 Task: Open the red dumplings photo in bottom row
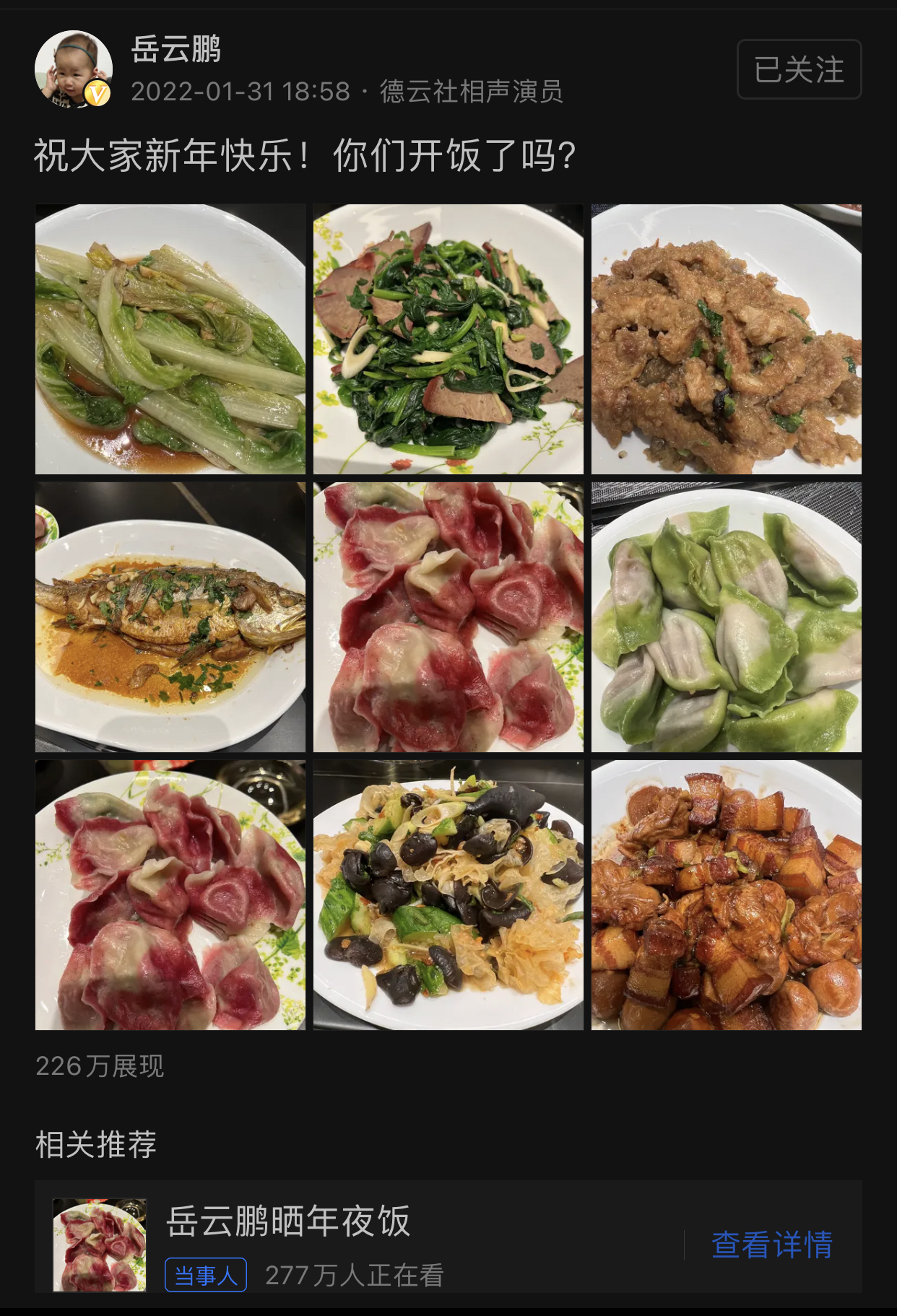(170, 895)
